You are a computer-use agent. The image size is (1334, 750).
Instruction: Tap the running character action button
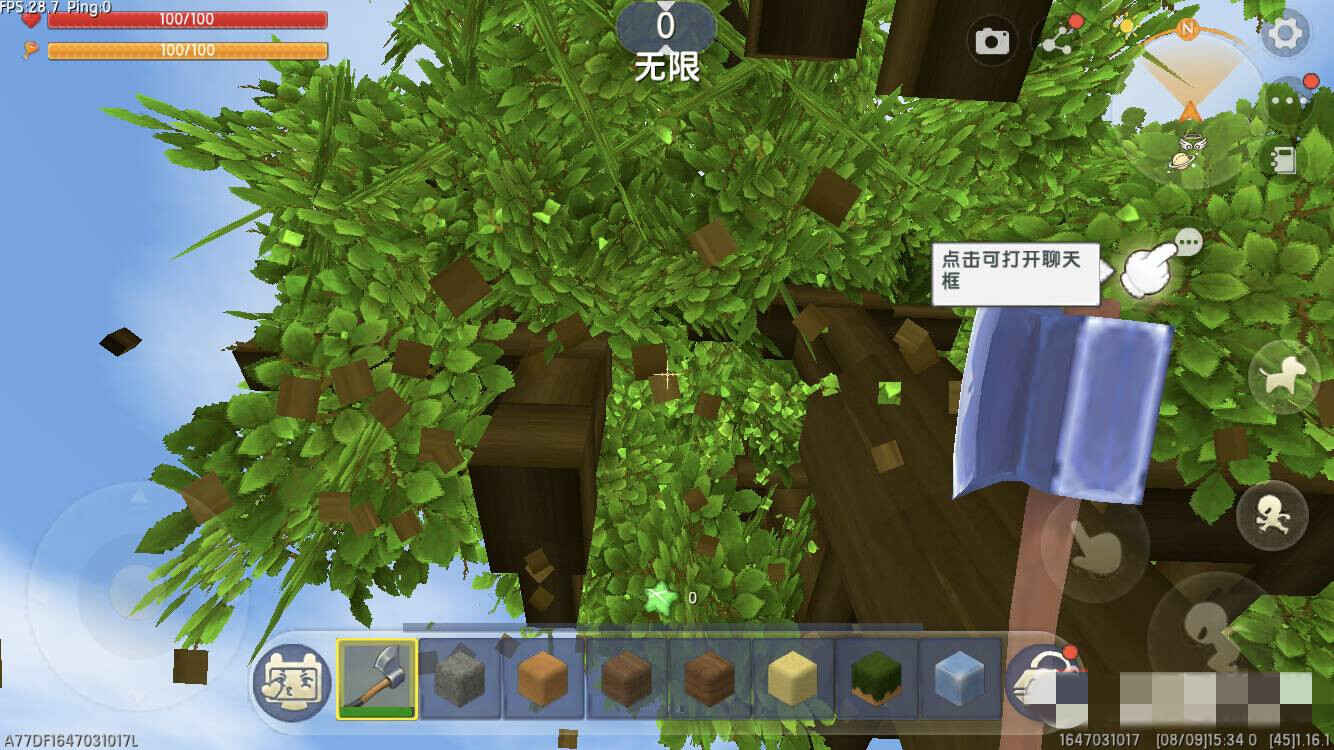tap(1271, 516)
